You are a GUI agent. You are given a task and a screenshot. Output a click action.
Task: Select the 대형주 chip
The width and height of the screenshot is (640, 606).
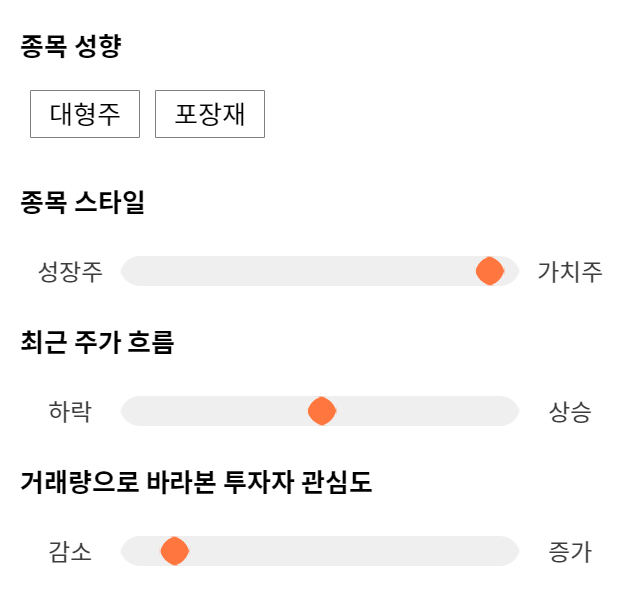coord(85,114)
